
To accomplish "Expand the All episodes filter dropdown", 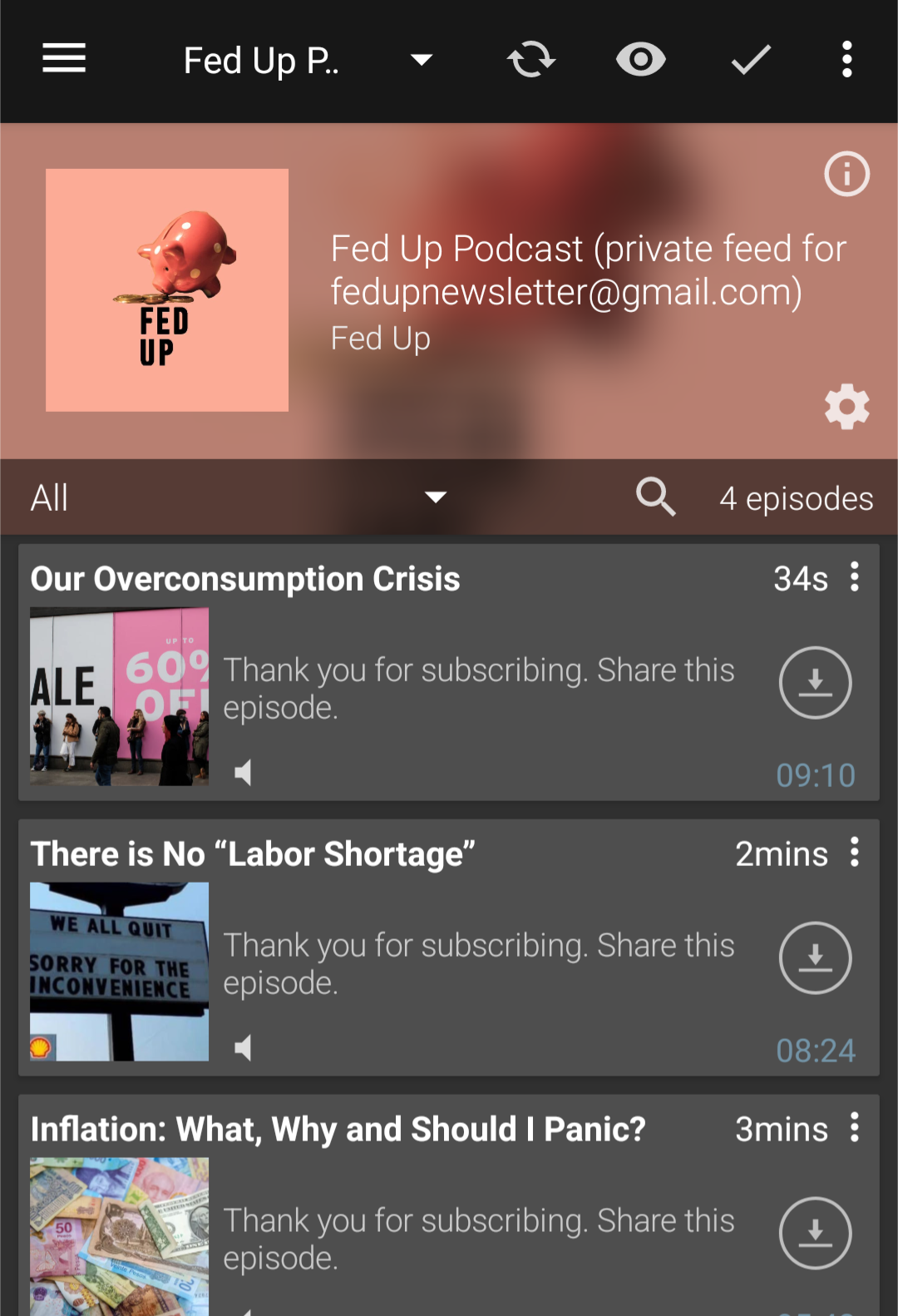I will coord(435,497).
